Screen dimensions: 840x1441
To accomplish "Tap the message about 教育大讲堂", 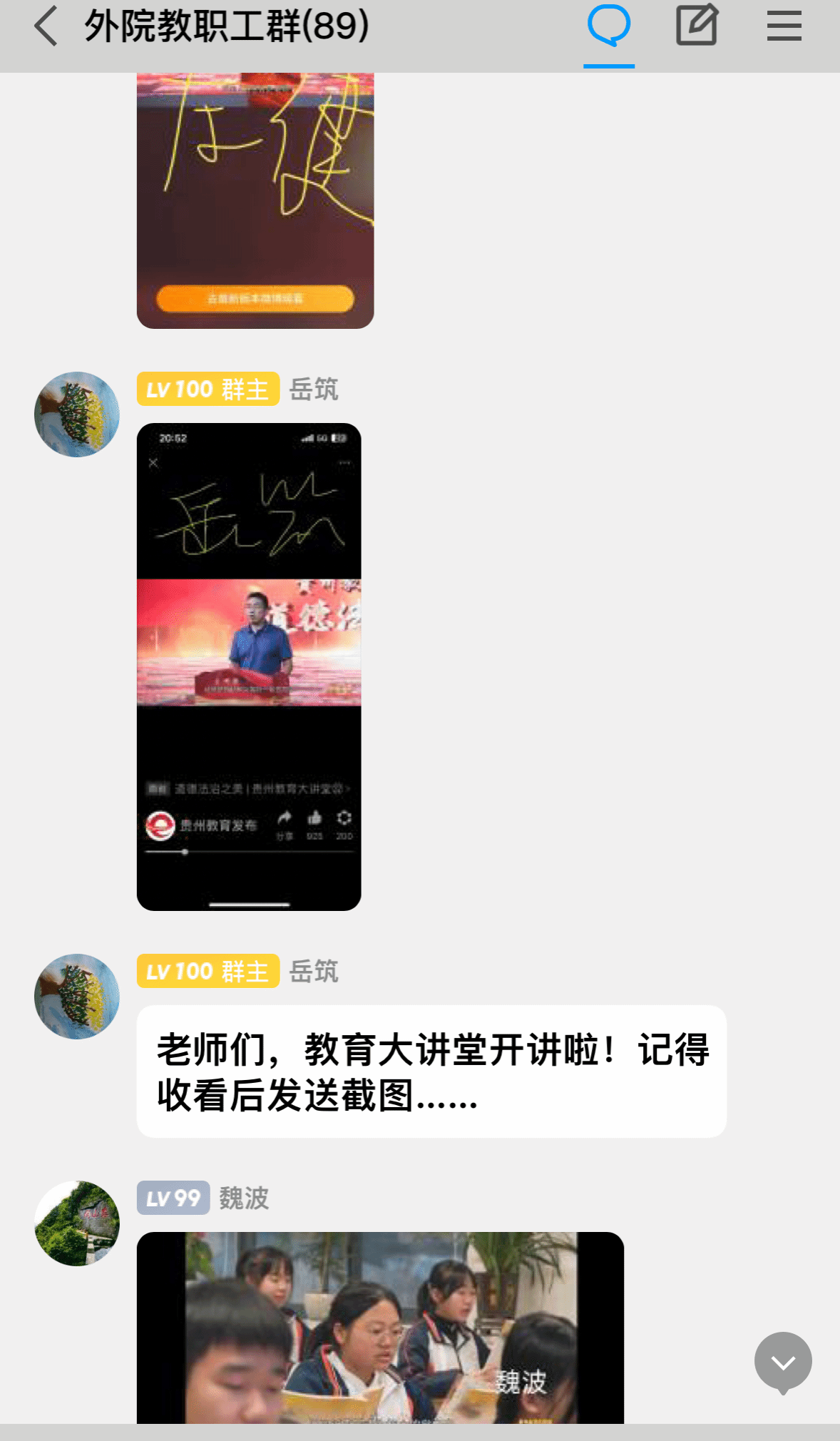I will coord(431,1071).
